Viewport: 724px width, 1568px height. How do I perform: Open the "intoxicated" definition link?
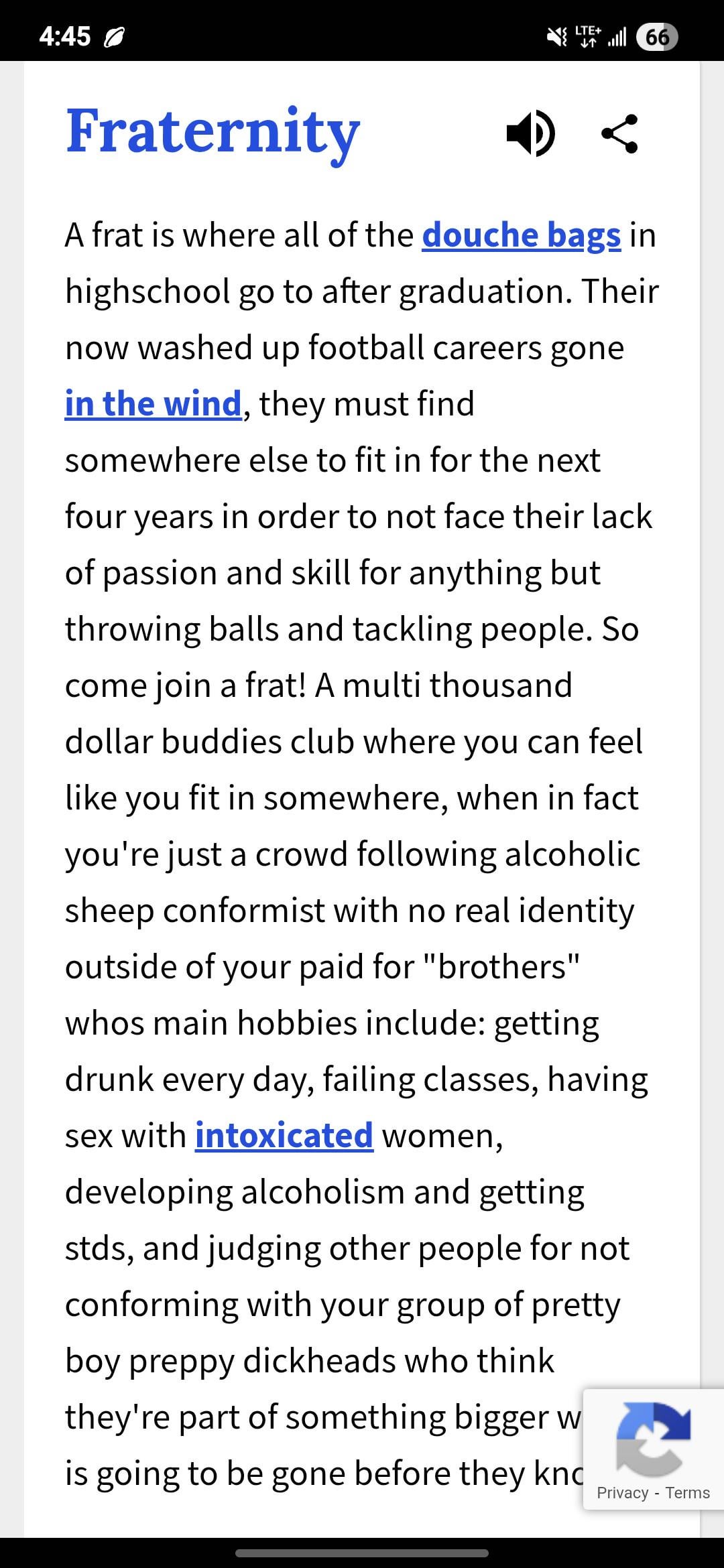tap(284, 1136)
